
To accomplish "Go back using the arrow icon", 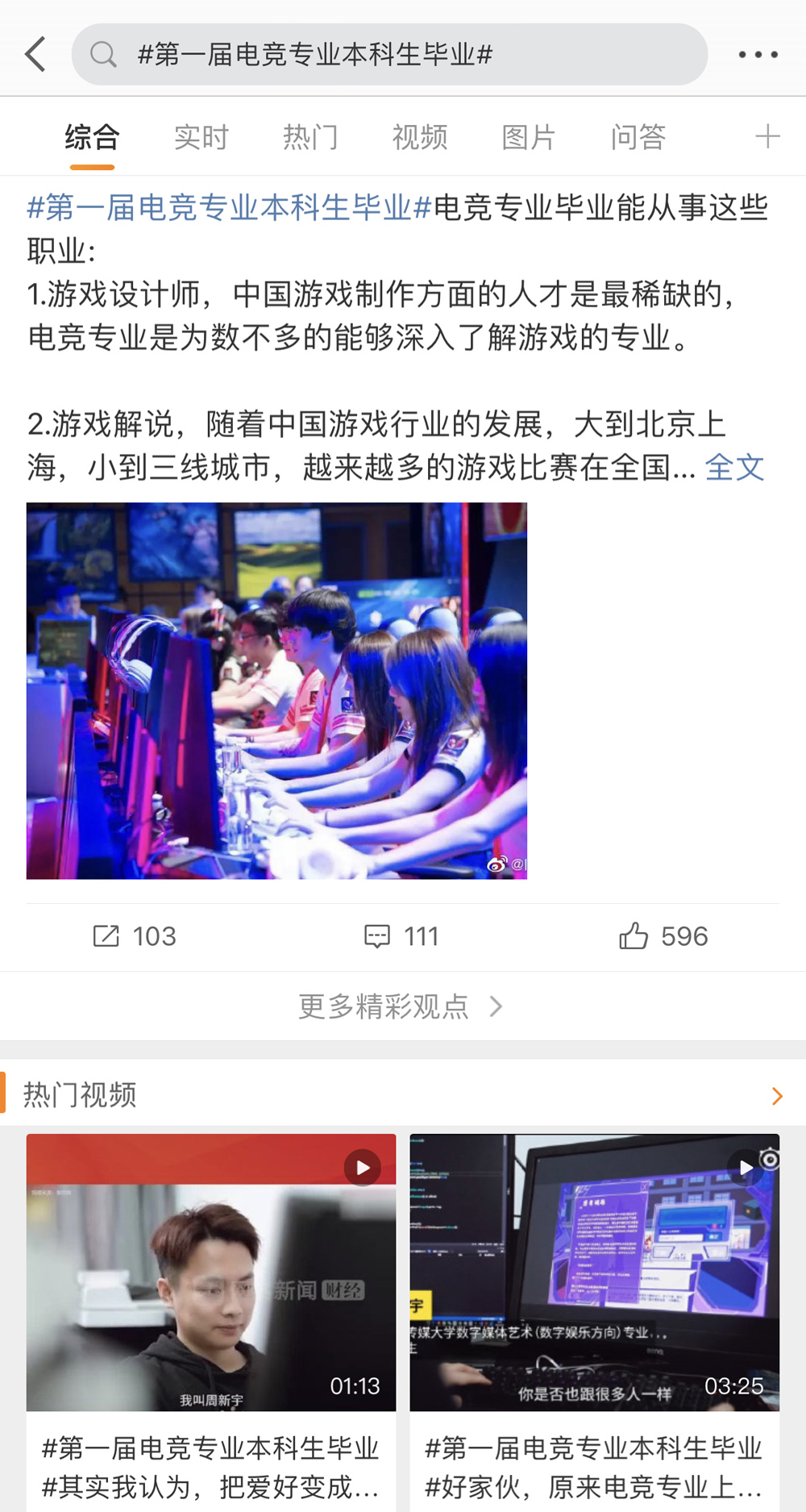I will click(x=35, y=55).
